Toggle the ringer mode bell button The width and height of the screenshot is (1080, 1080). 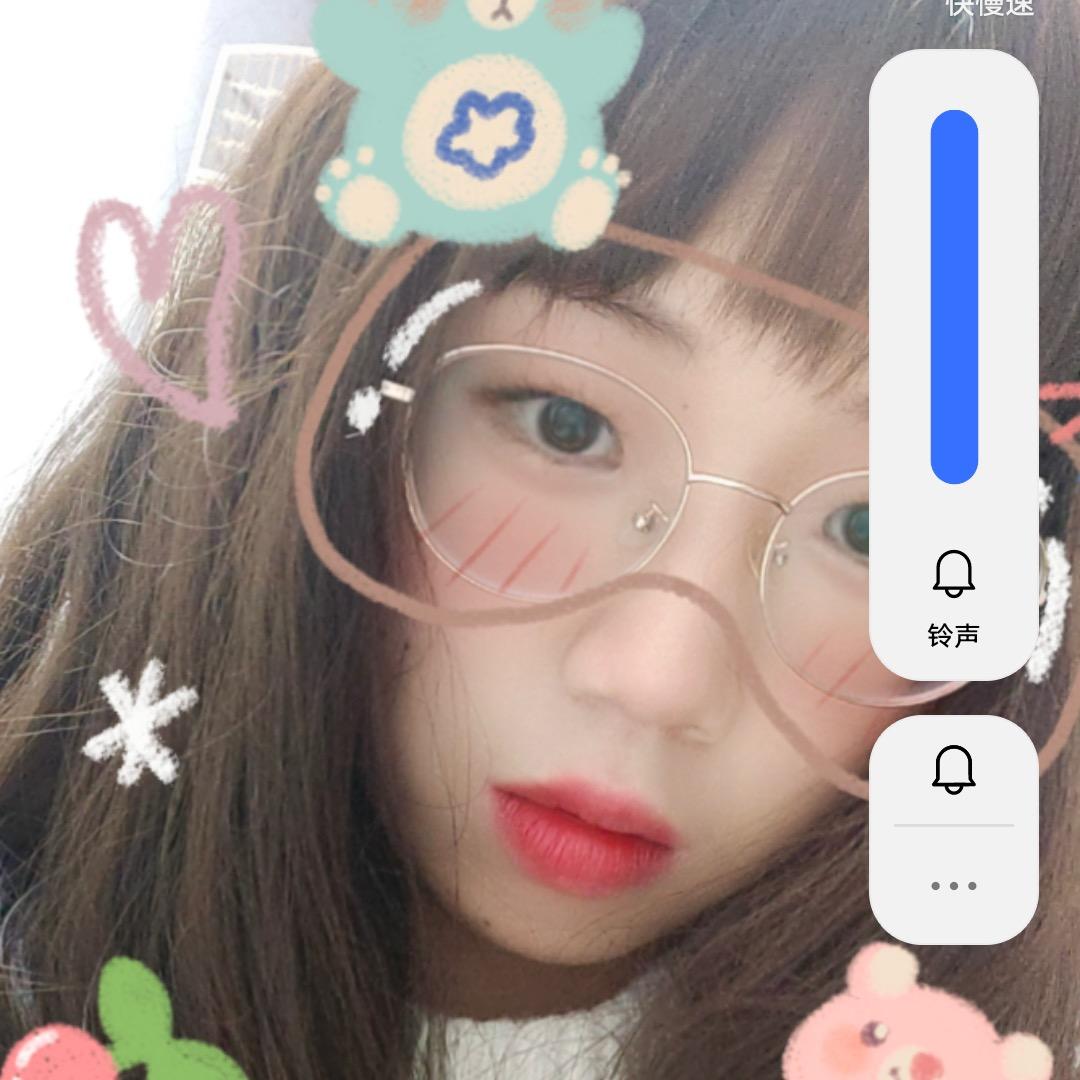click(x=953, y=770)
